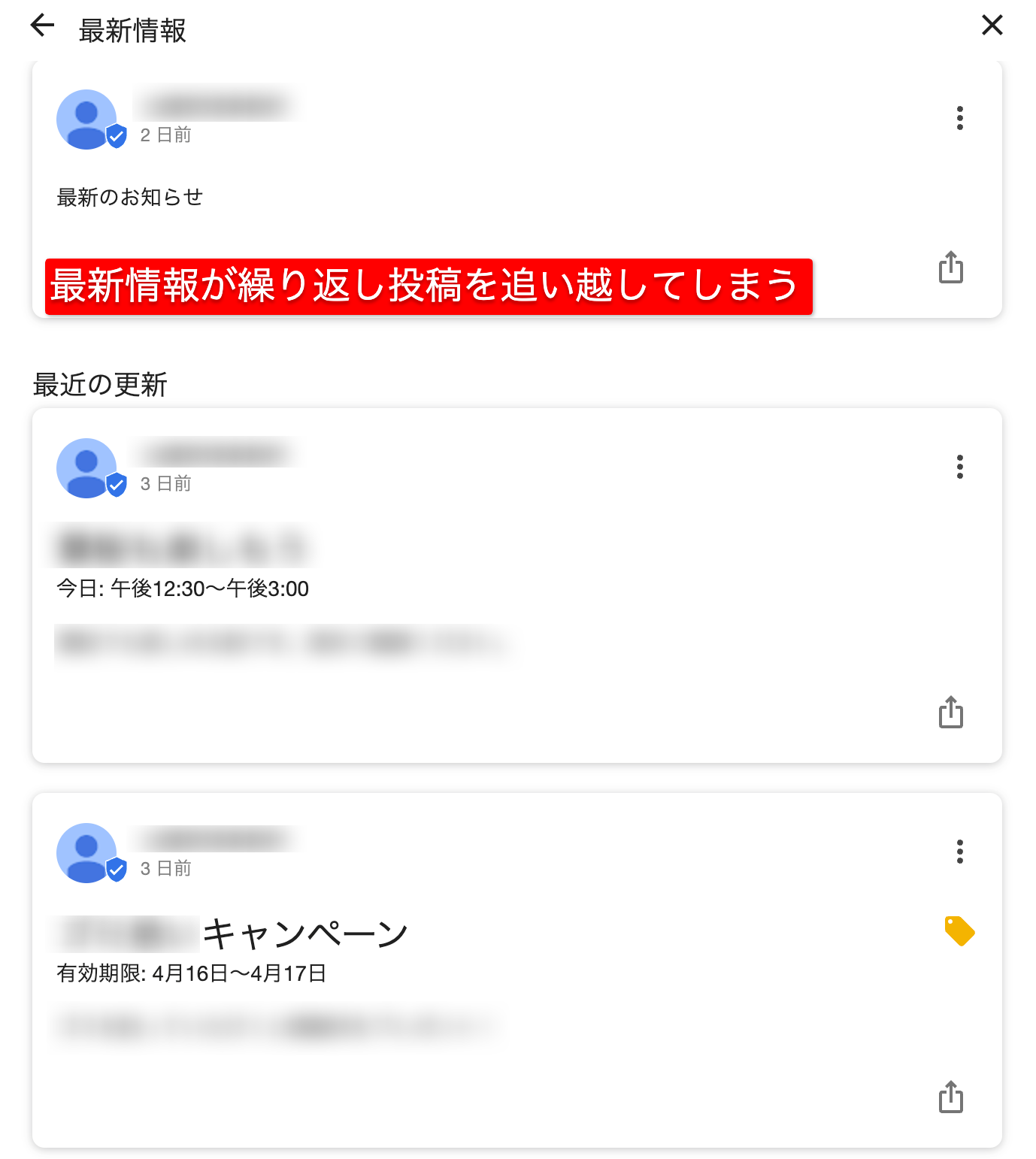The image size is (1036, 1159).
Task: Close the 最新情報 panel
Action: [992, 26]
